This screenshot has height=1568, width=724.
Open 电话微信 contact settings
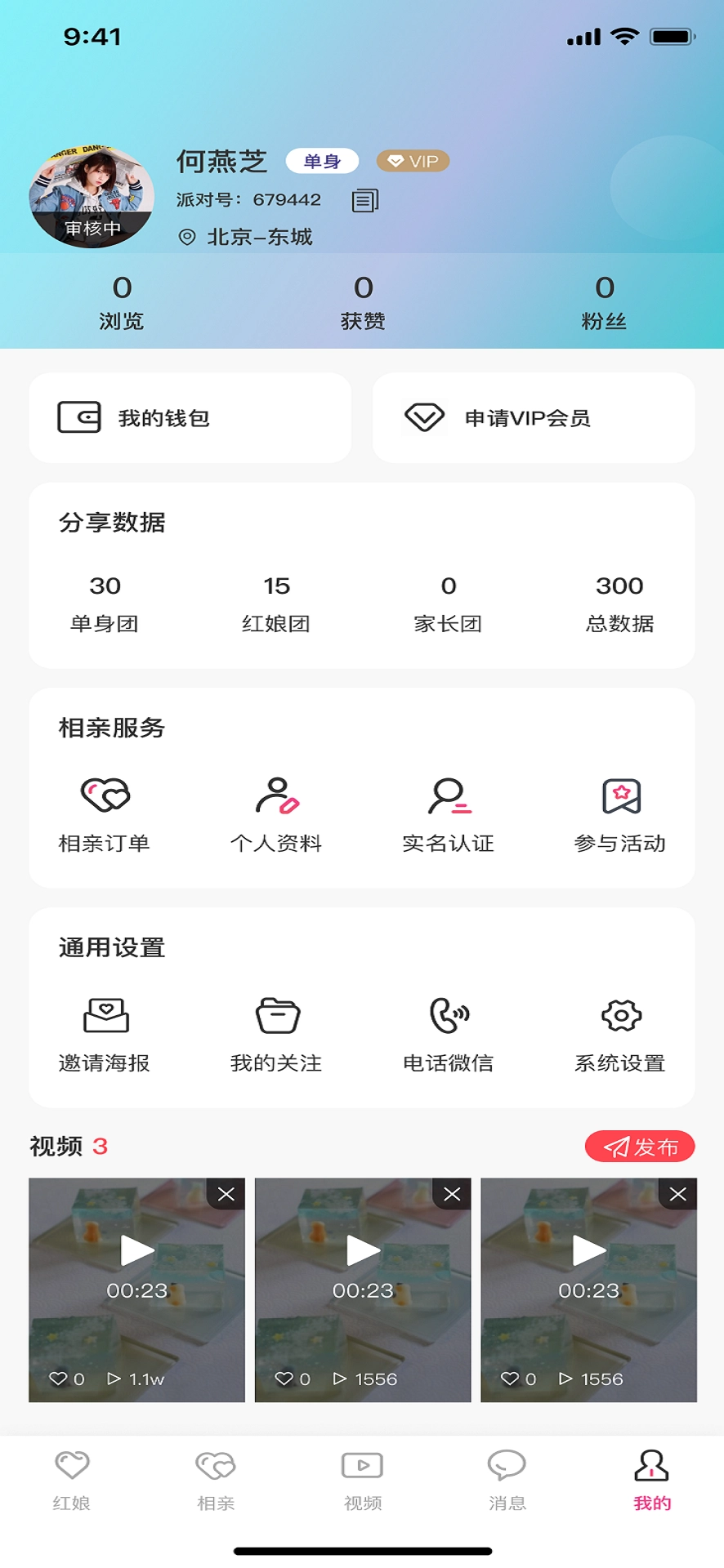448,1031
